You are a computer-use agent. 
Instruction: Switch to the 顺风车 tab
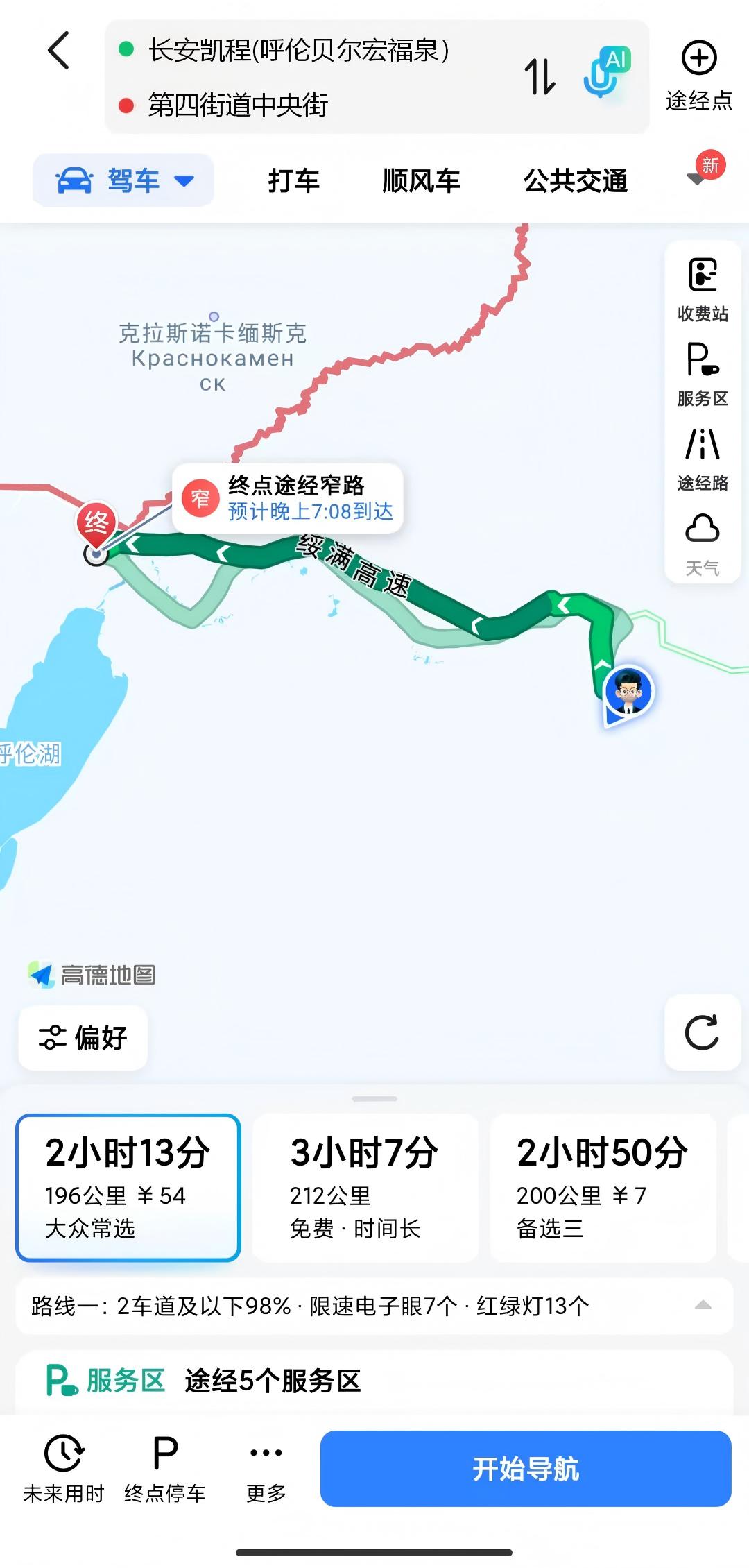(x=421, y=181)
